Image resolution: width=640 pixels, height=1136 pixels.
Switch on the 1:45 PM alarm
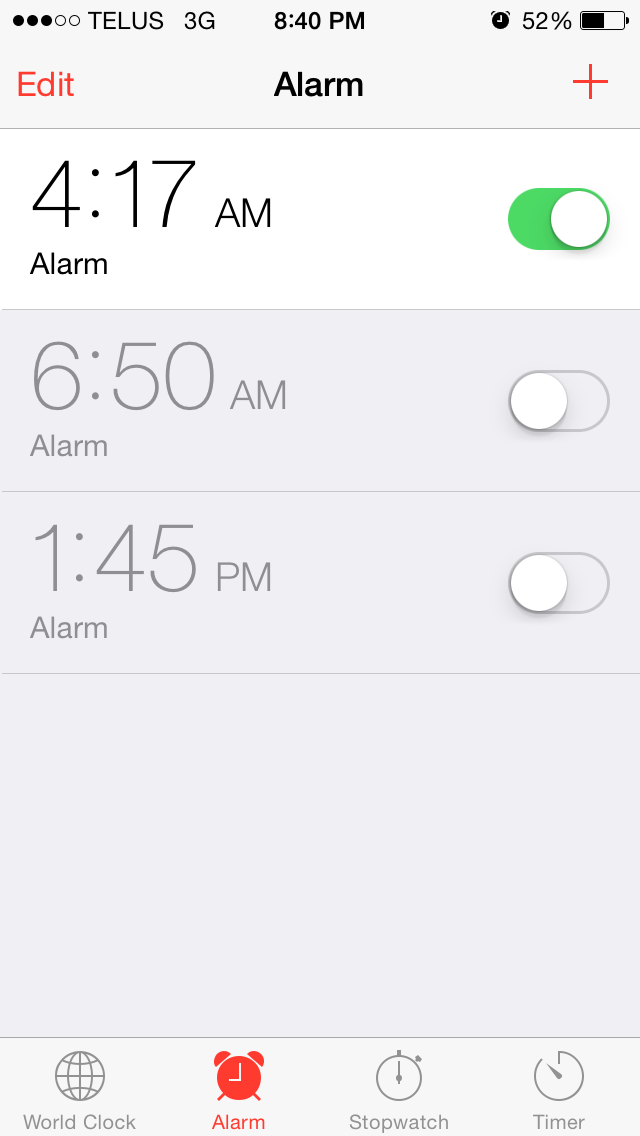pyautogui.click(x=559, y=582)
